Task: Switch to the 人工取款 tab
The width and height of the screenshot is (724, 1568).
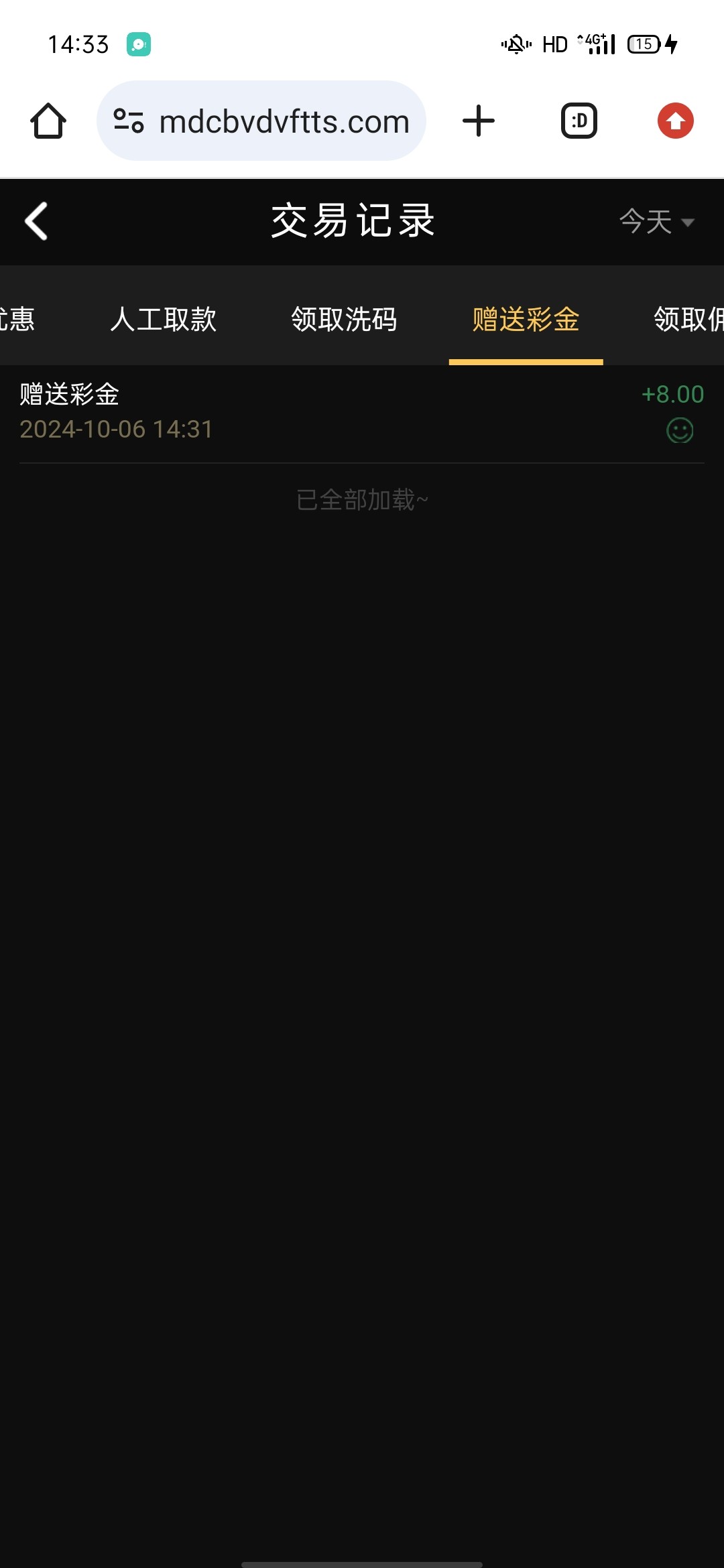Action: (x=163, y=319)
